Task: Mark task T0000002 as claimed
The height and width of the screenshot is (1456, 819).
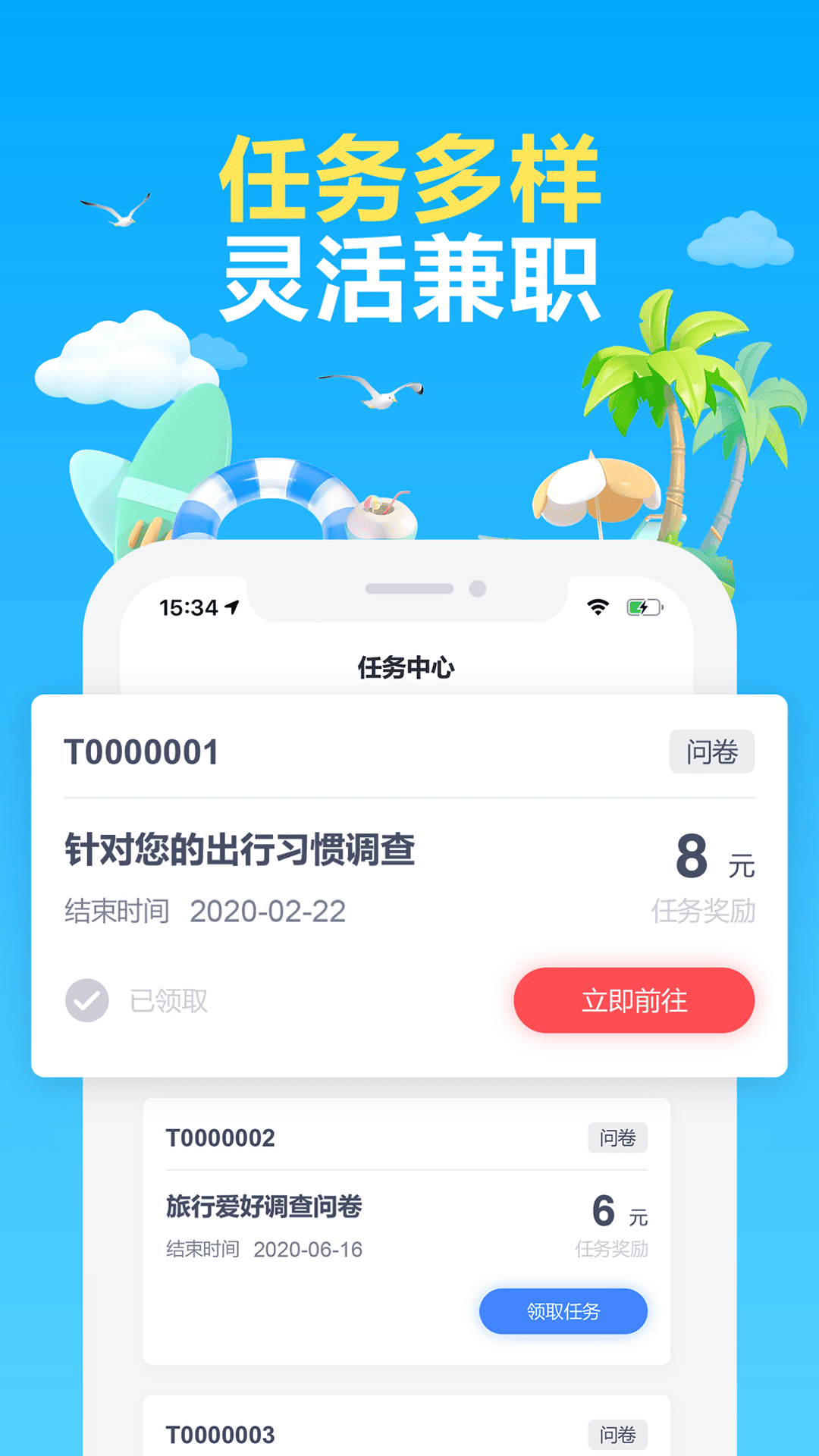Action: [x=563, y=1311]
